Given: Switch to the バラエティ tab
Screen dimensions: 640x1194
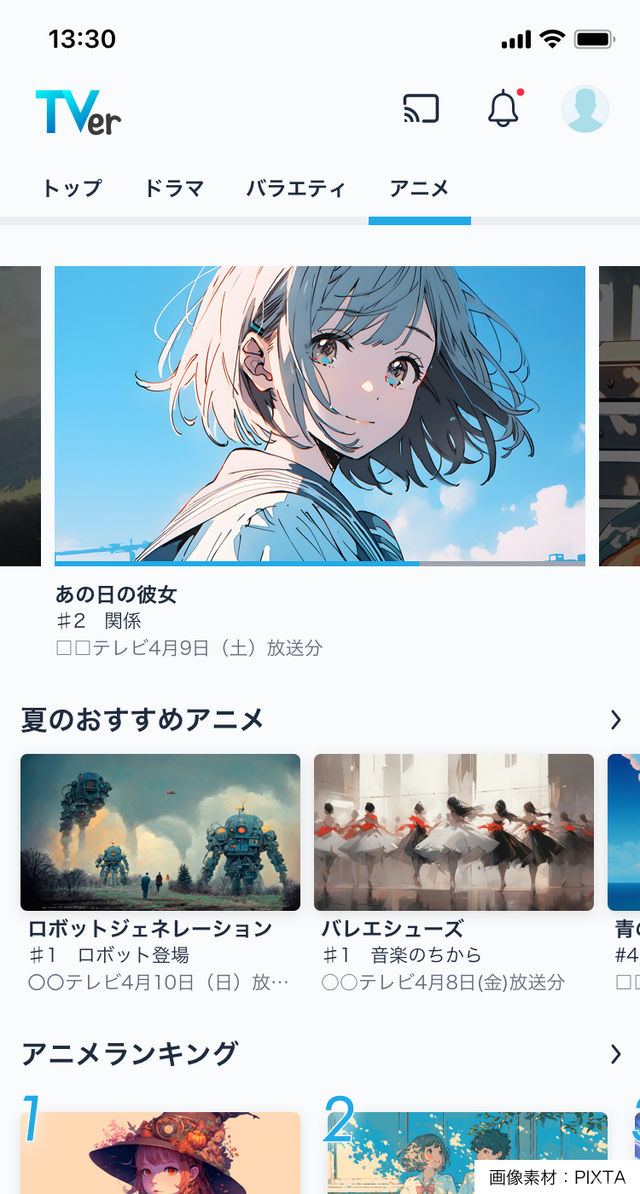Looking at the screenshot, I should tap(296, 188).
